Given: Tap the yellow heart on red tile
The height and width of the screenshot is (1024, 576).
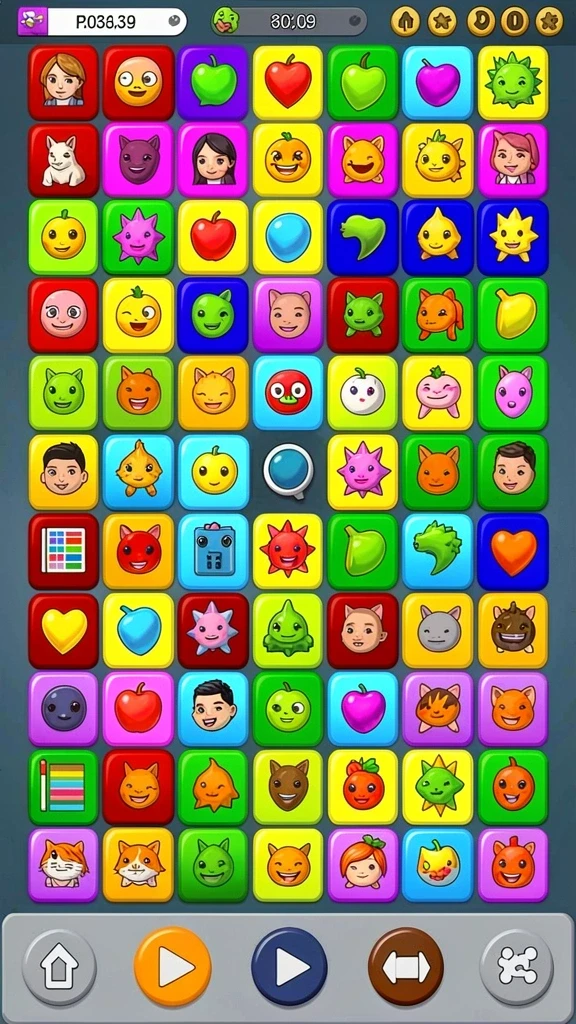Looking at the screenshot, I should [x=63, y=630].
